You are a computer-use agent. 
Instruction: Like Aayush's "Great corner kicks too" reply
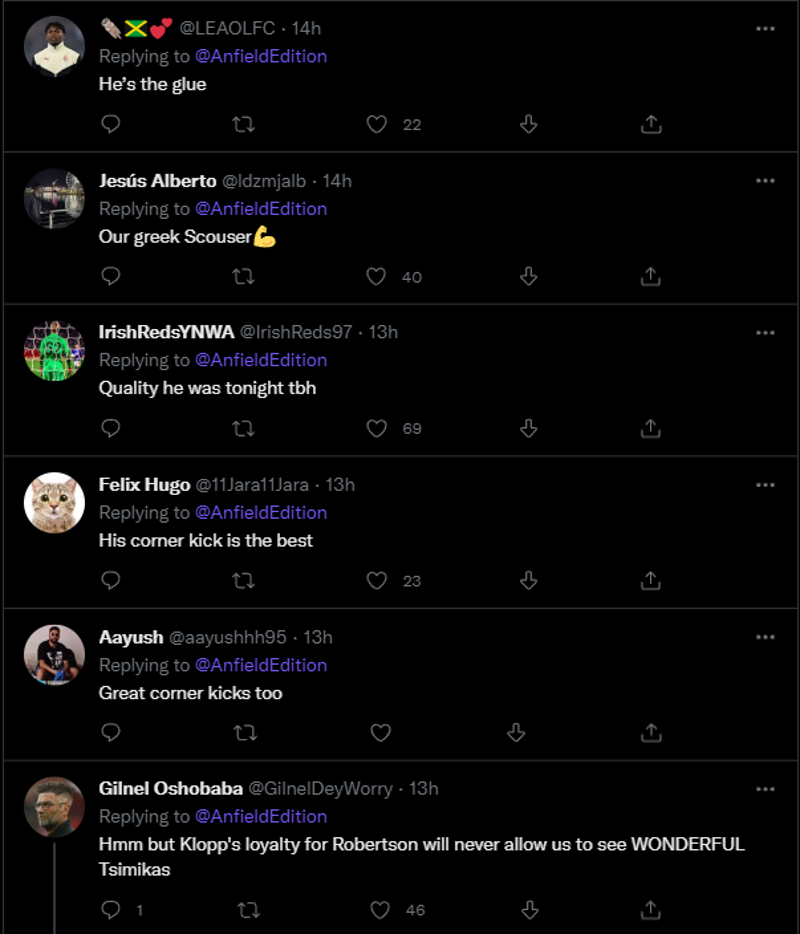[x=380, y=732]
